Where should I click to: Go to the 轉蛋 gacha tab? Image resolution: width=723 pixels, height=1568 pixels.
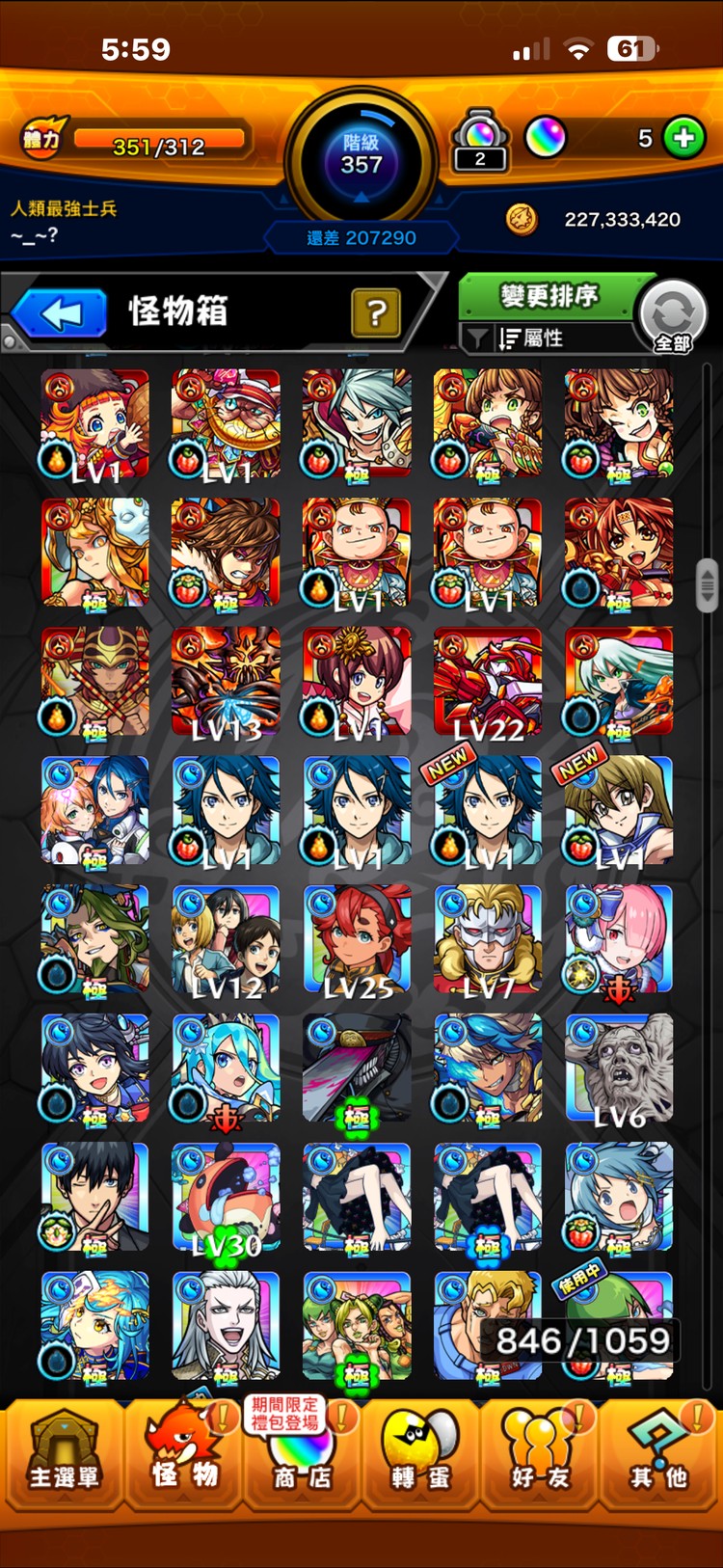pos(421,1454)
